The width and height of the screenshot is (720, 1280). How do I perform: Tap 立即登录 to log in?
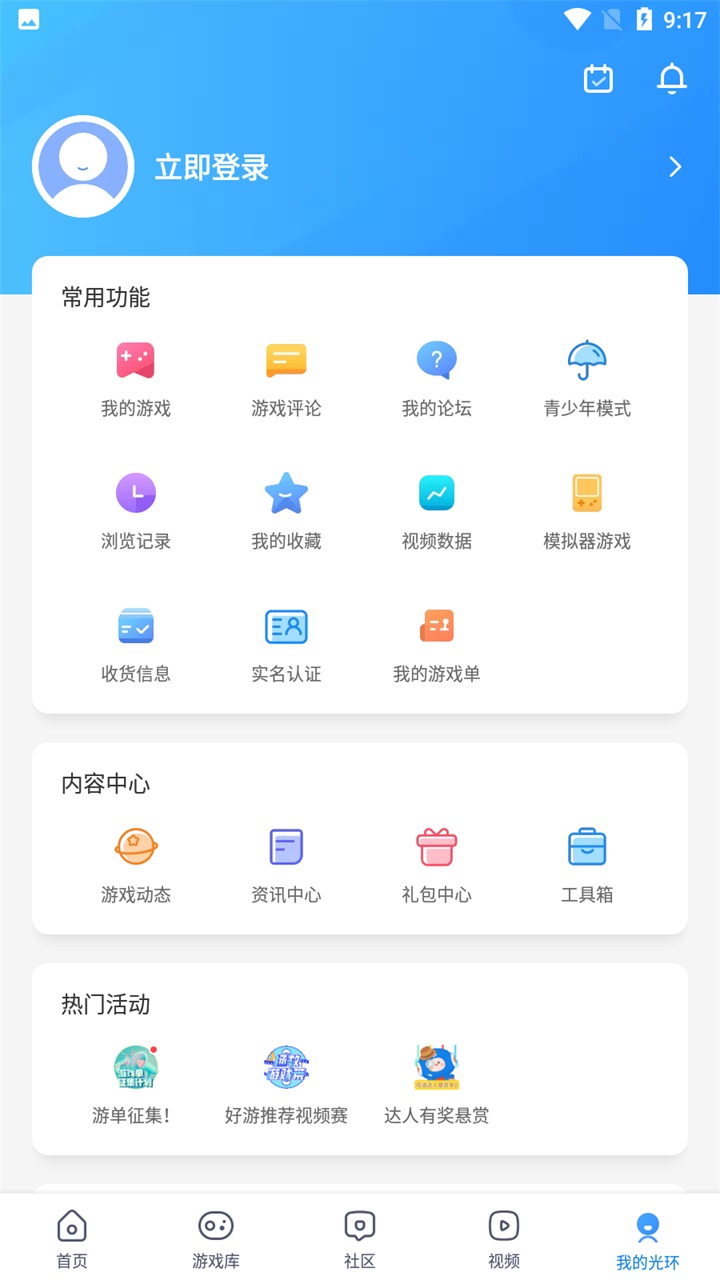(x=211, y=167)
